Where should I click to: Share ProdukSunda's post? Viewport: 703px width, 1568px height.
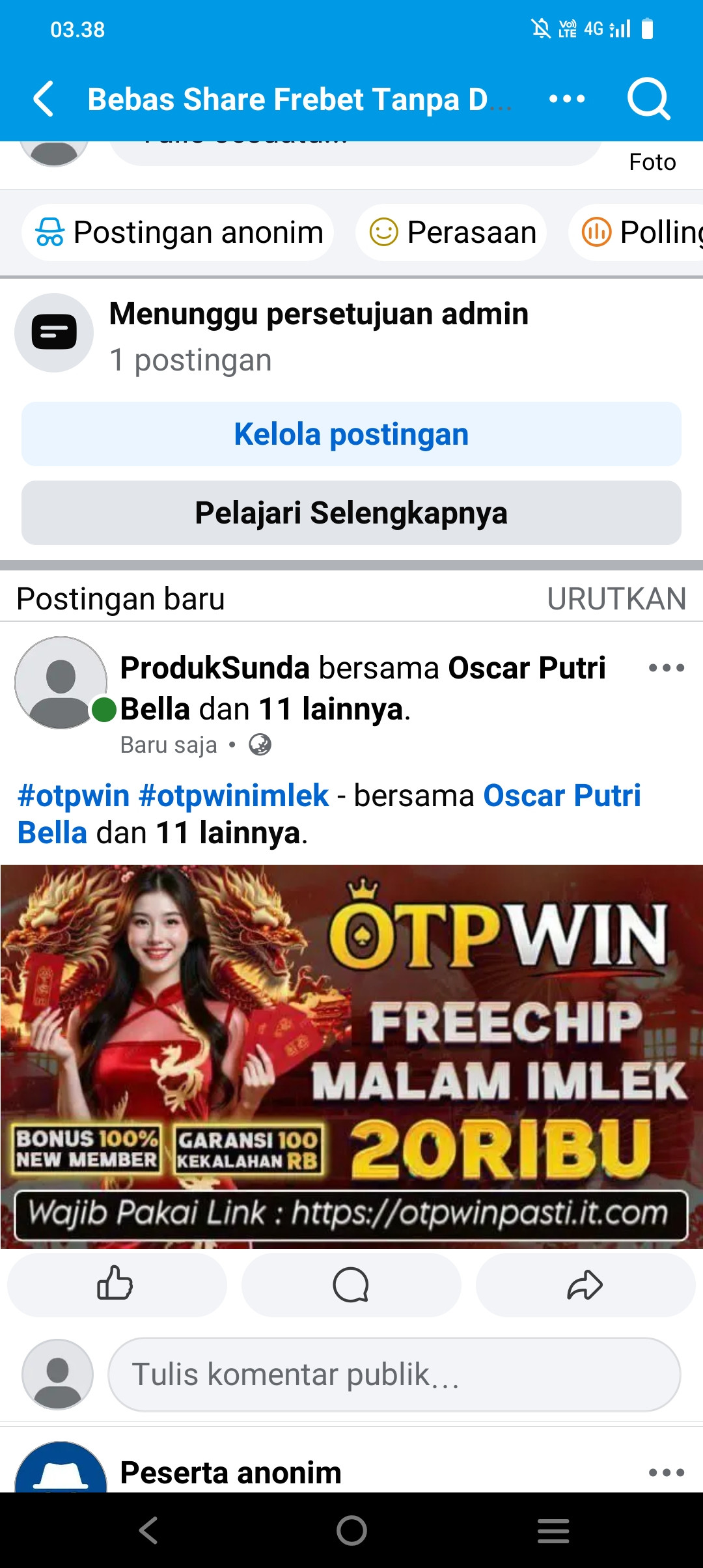coord(586,1285)
